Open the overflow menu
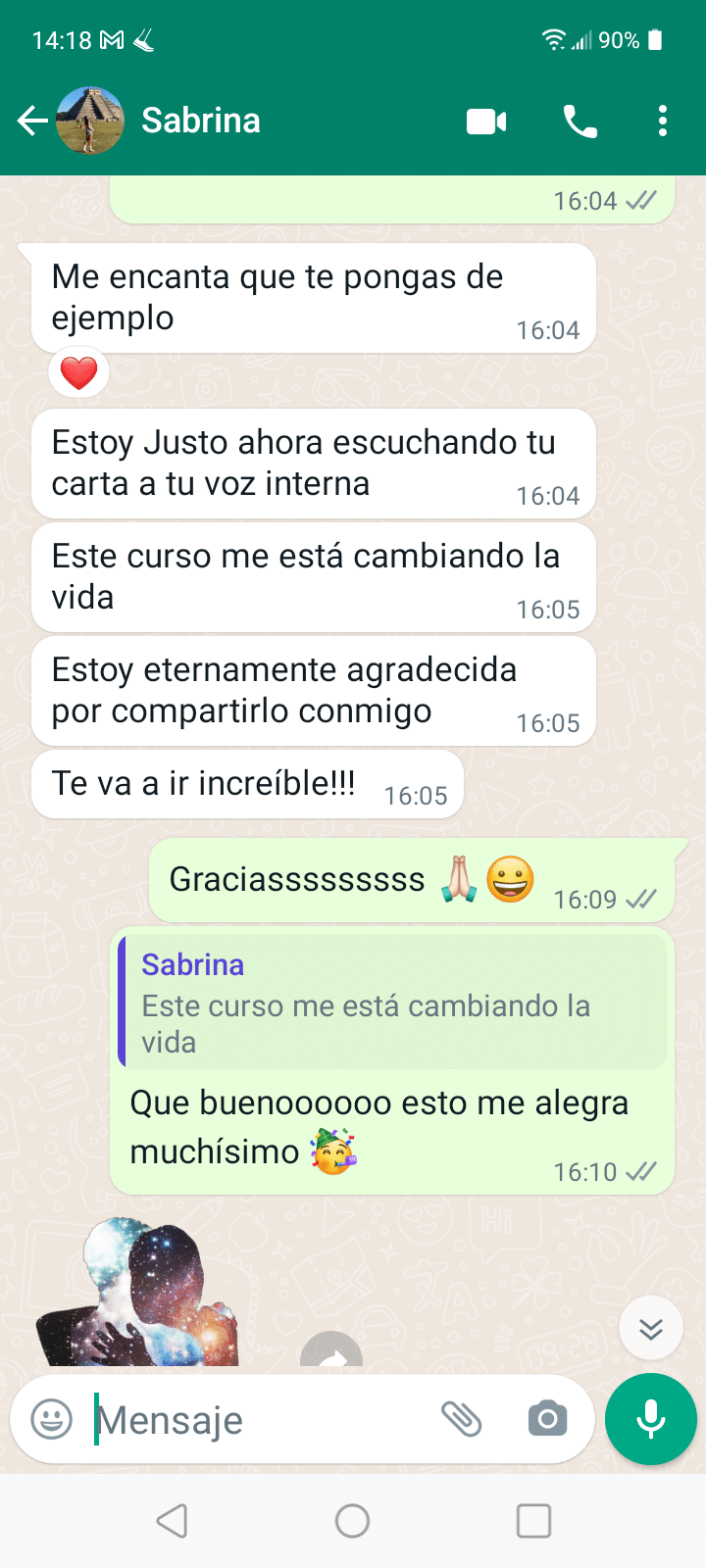 663,122
